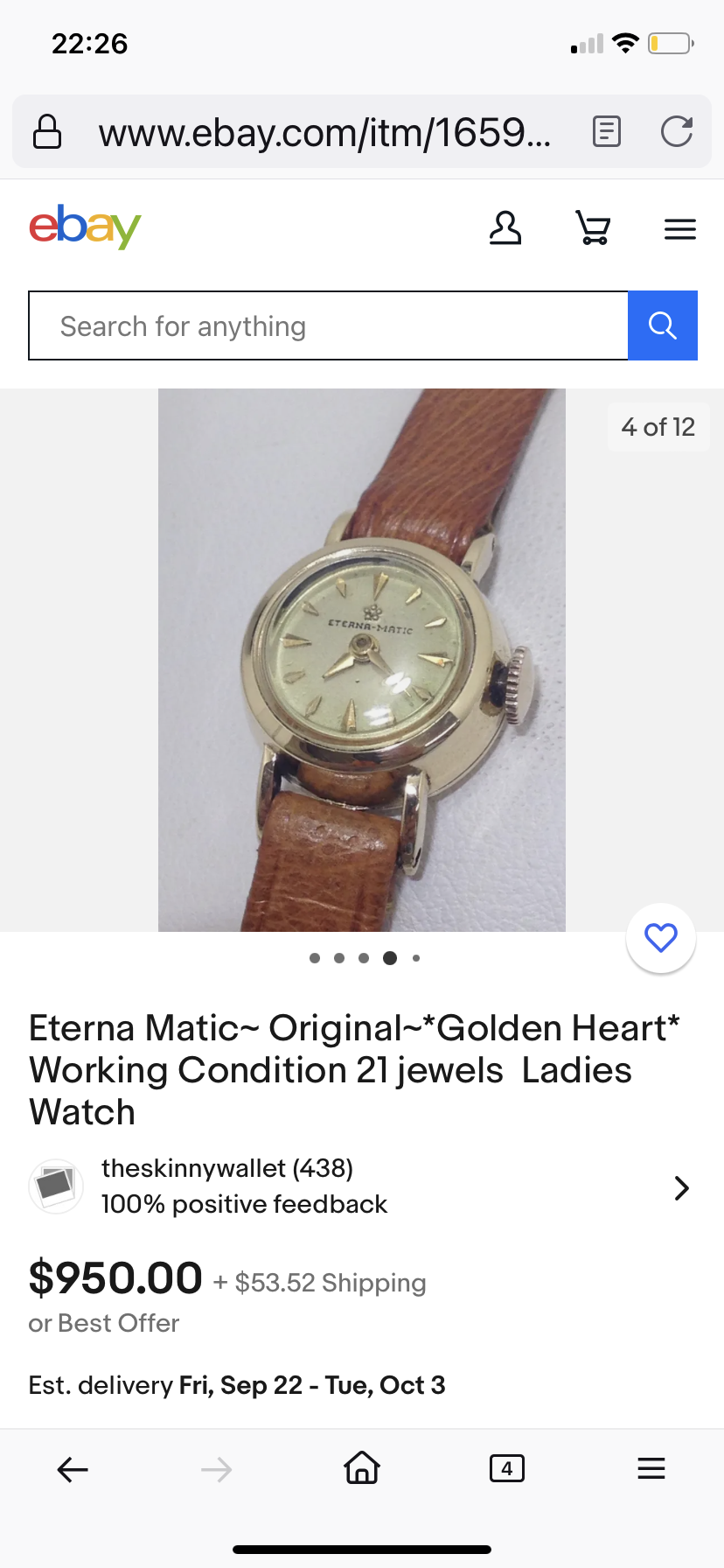The width and height of the screenshot is (724, 1568).
Task: Open the browser home page
Action: pos(361,1467)
